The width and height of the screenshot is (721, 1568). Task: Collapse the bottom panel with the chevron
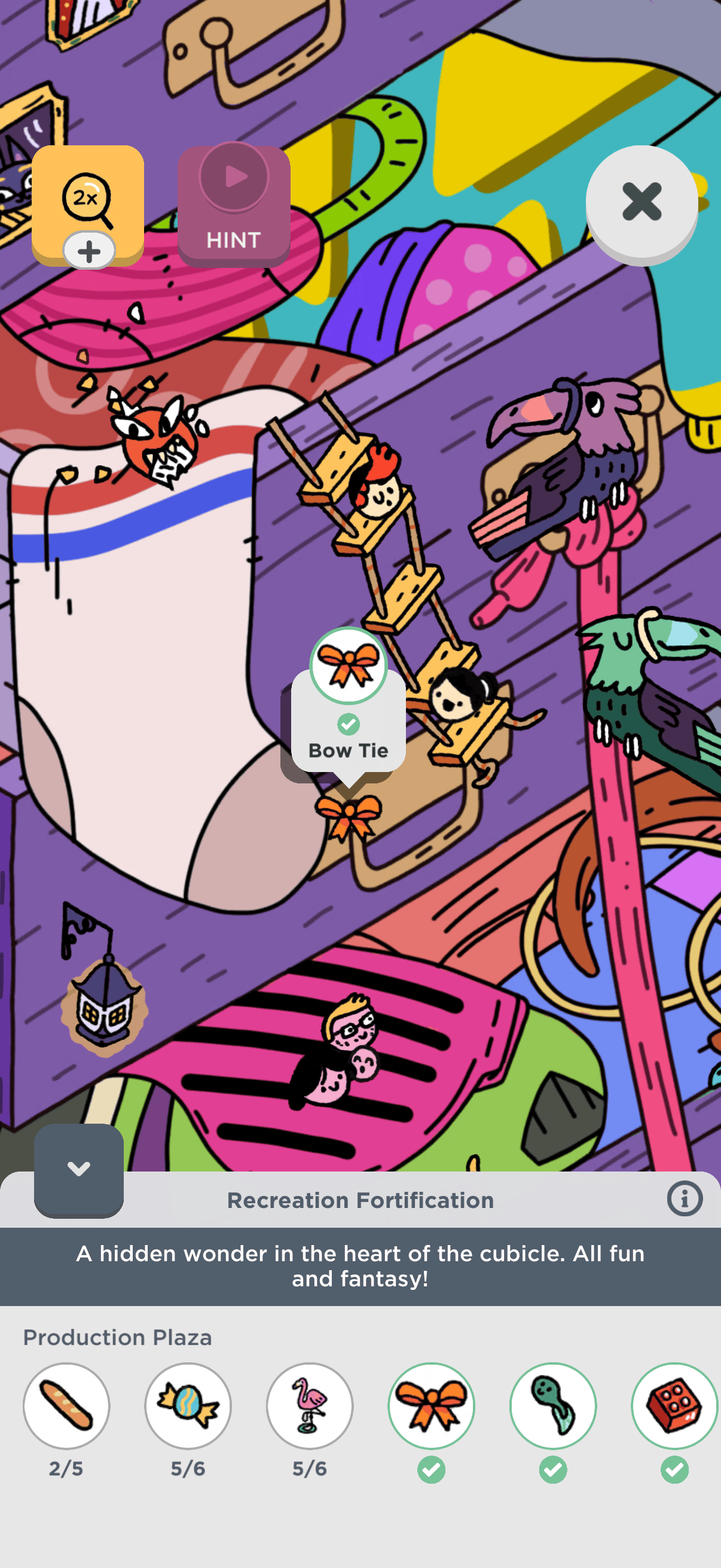(79, 1169)
